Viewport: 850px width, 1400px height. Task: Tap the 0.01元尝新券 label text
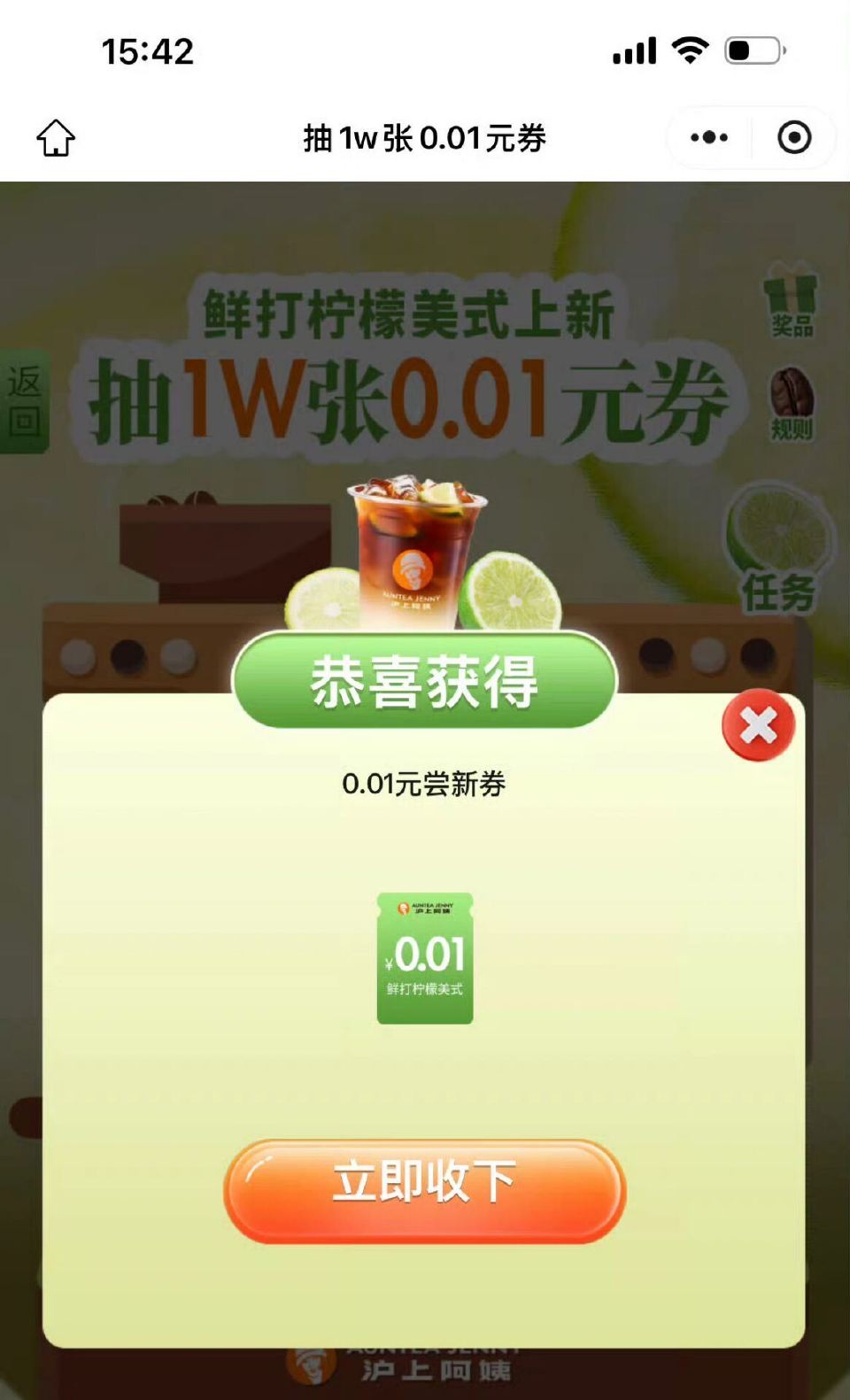425,784
